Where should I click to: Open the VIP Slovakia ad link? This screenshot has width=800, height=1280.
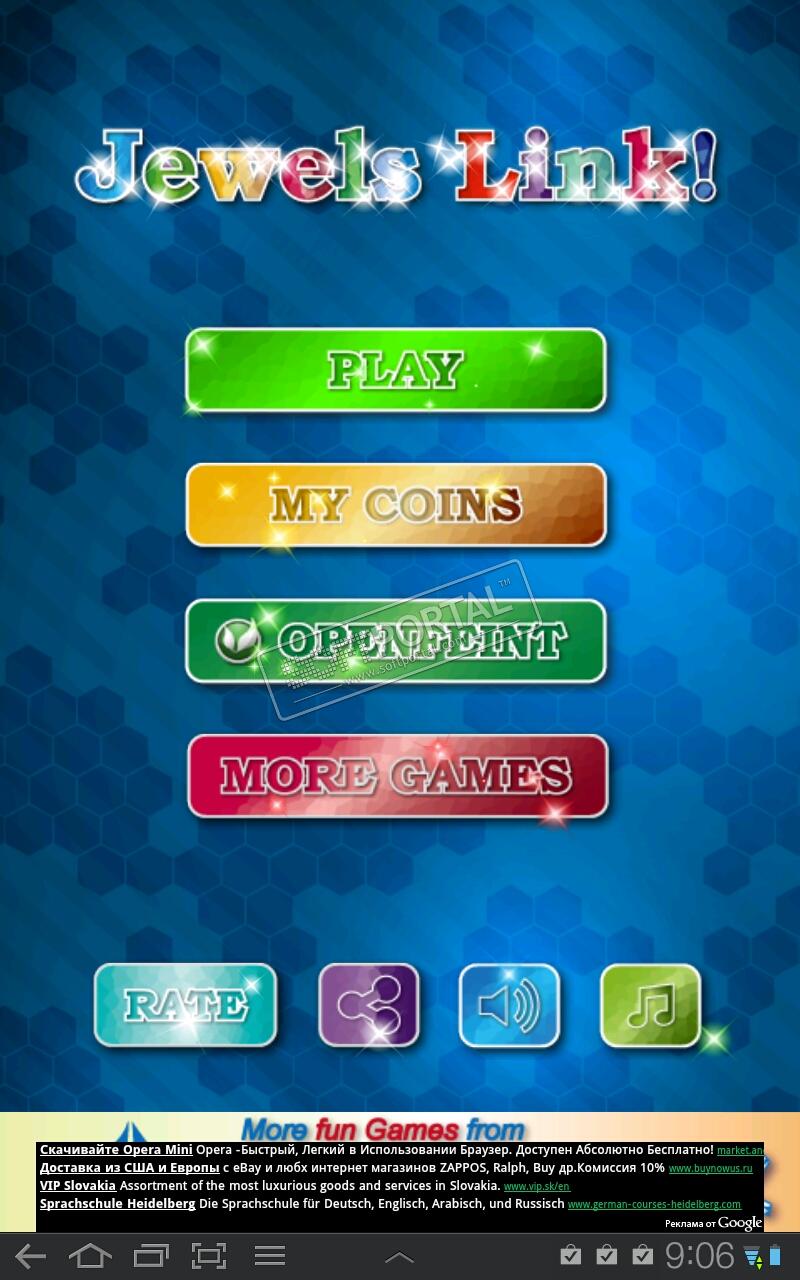(78, 1185)
